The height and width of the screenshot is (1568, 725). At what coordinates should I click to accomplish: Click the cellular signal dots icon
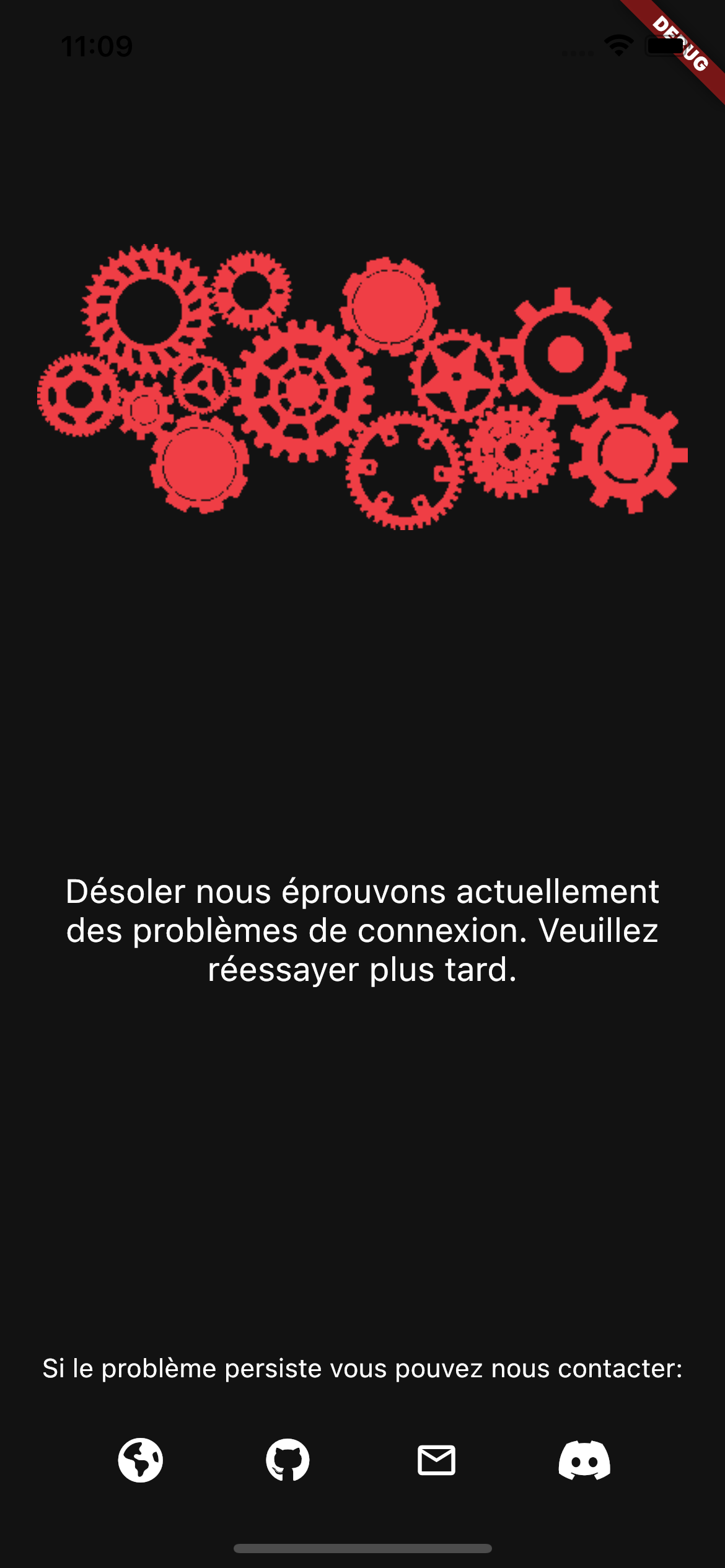click(576, 53)
